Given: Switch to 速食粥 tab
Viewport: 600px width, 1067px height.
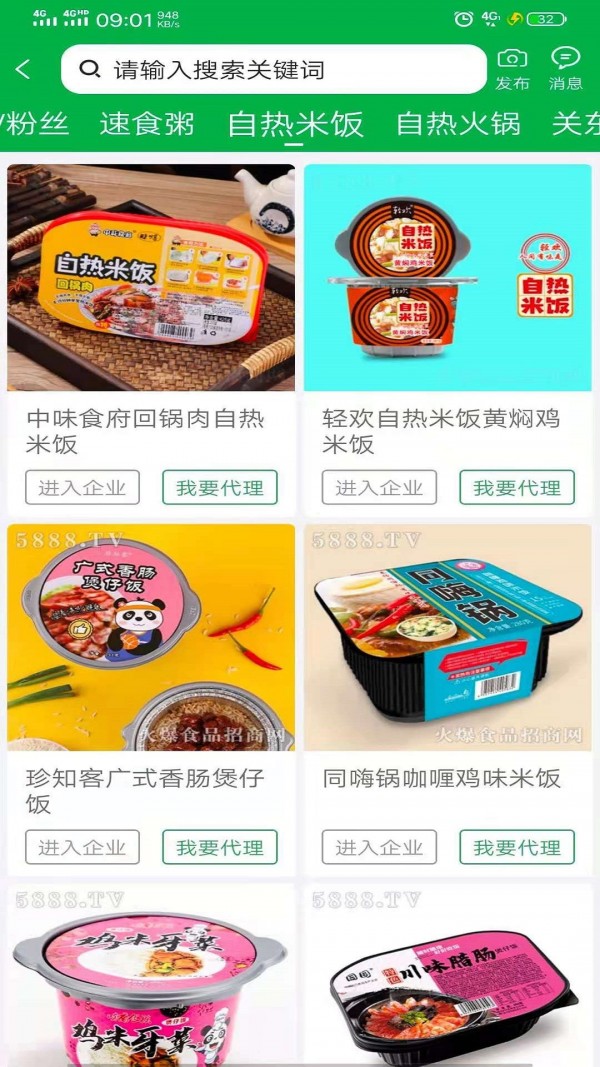Looking at the screenshot, I should (147, 124).
